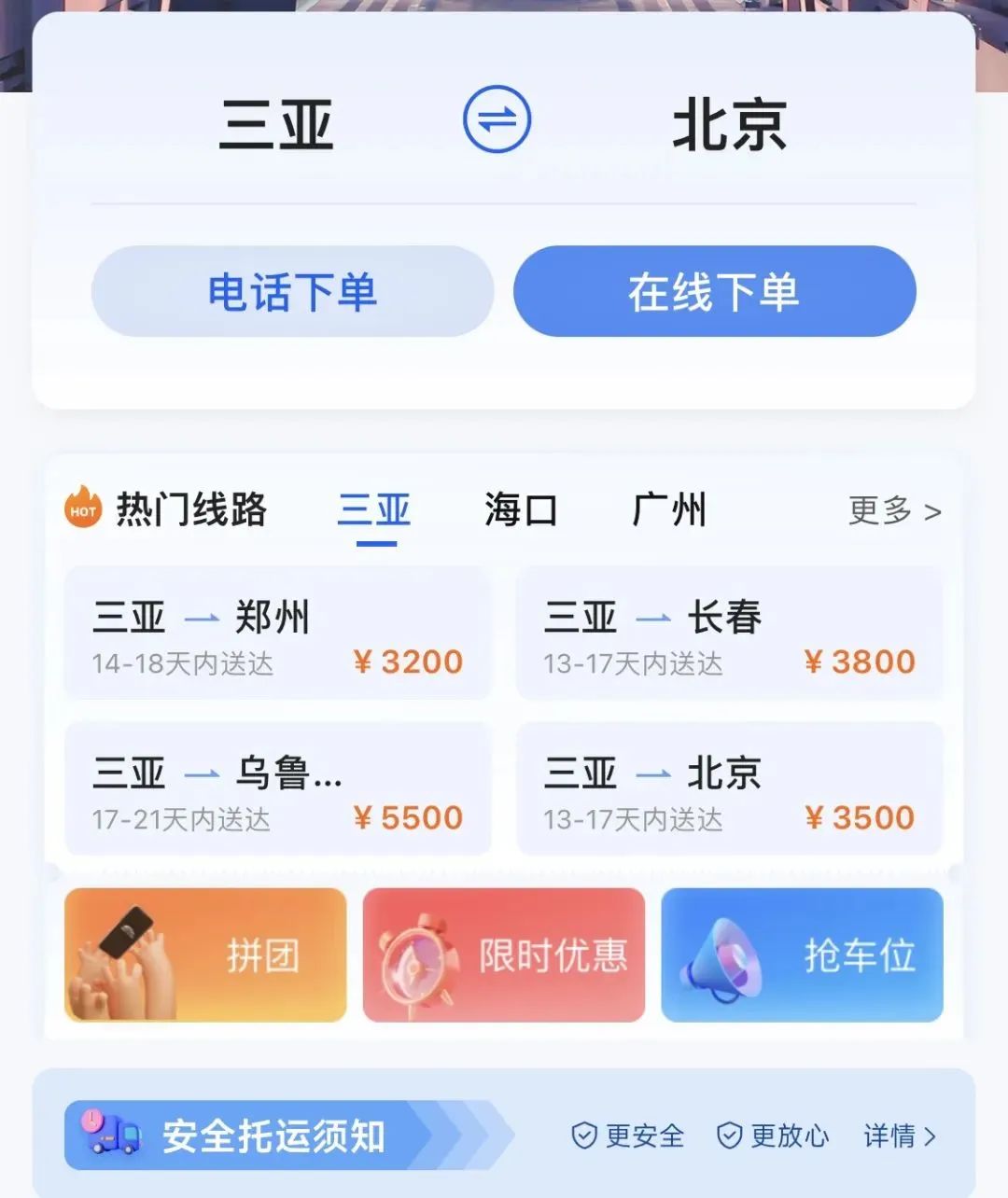
Task: Swap the 三亚 and 北京 cities
Action: coord(497,120)
